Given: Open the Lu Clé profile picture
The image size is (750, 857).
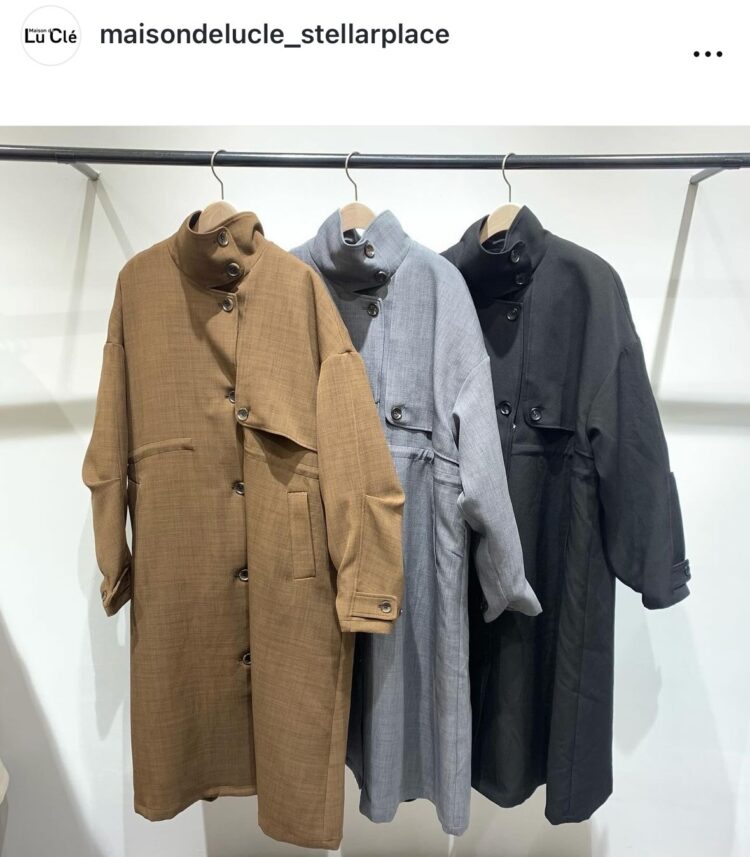Looking at the screenshot, I should [50, 35].
